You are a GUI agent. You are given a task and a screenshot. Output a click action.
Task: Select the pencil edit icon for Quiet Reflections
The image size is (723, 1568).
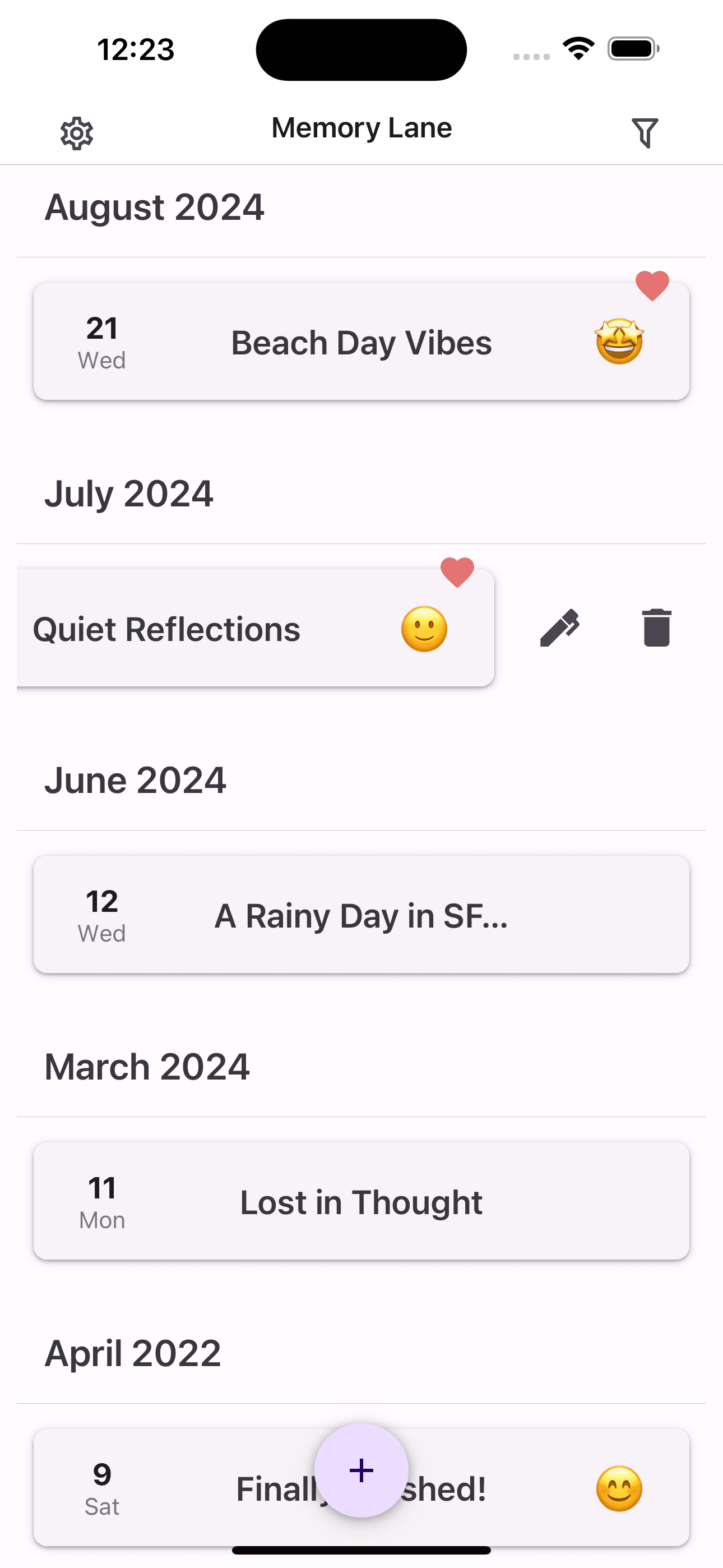560,628
